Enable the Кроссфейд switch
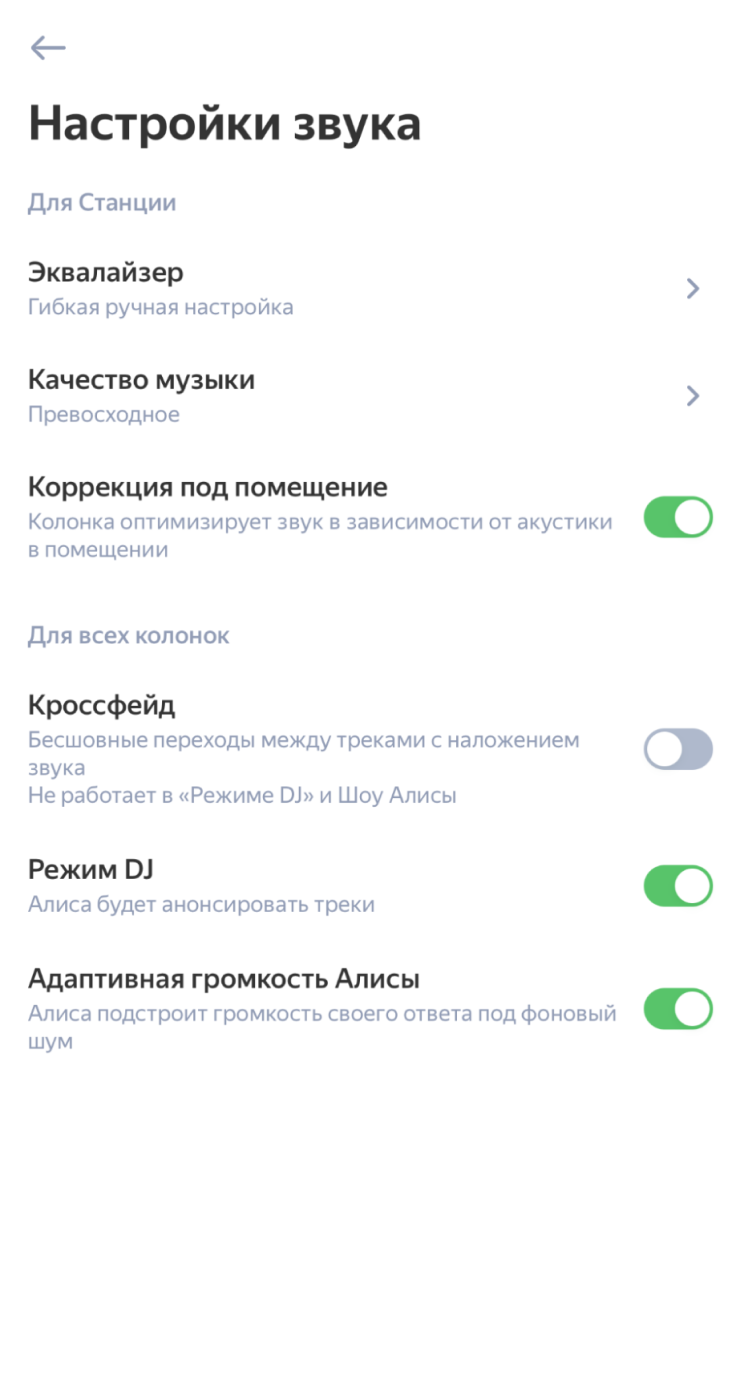The width and height of the screenshot is (740, 1398). (678, 749)
